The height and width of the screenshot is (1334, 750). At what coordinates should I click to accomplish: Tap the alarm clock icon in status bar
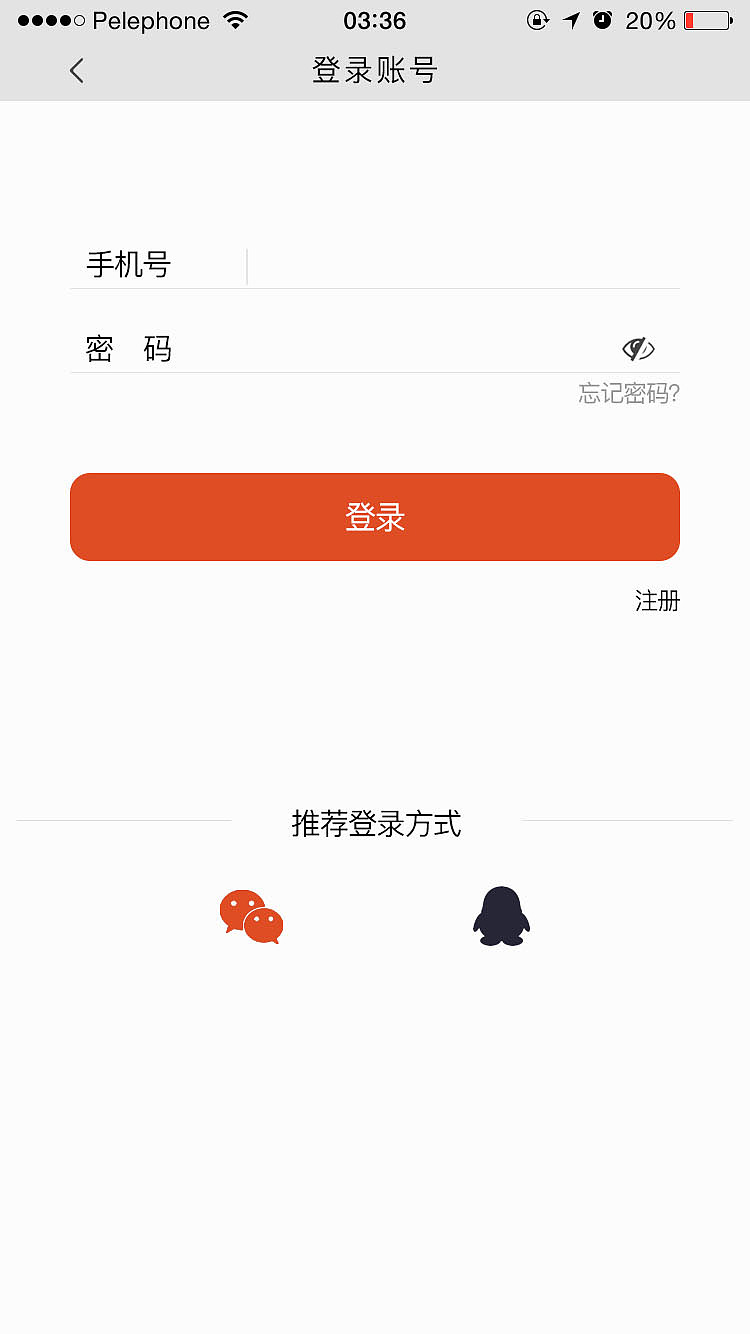pos(602,19)
